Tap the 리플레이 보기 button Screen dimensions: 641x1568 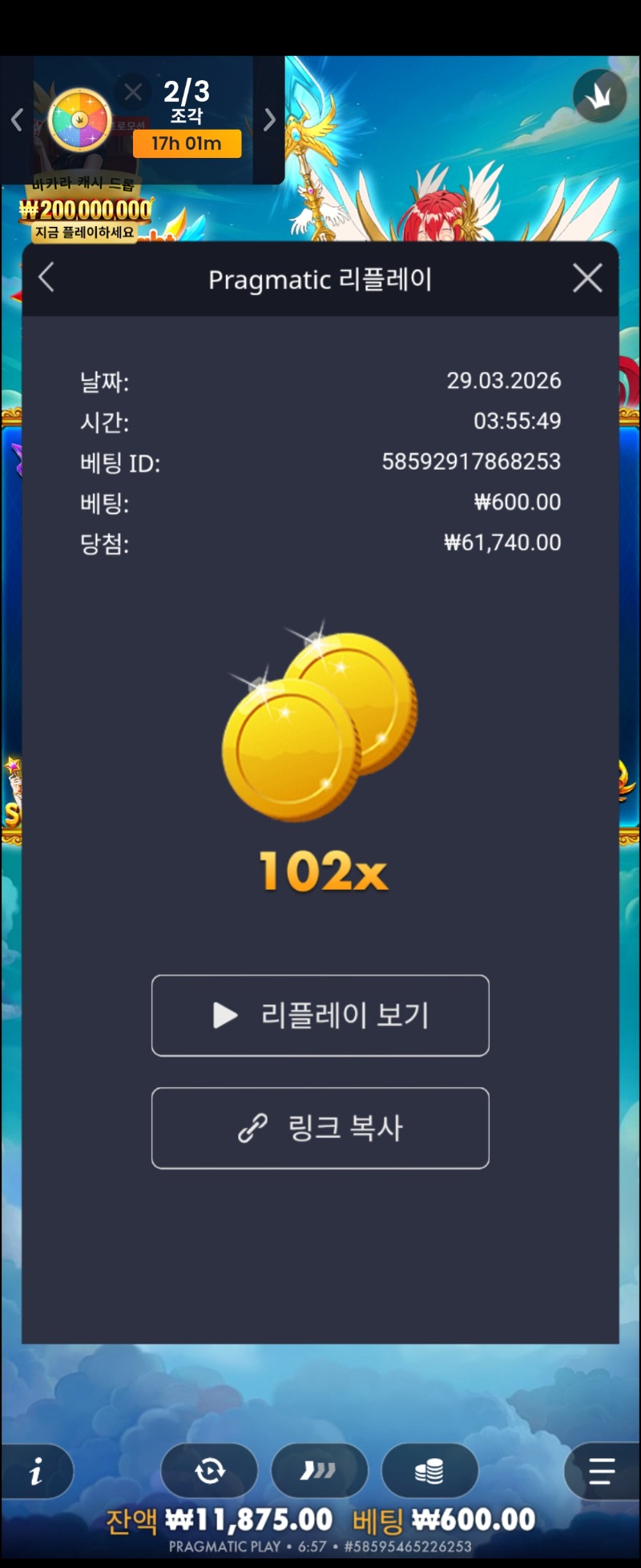[320, 1016]
